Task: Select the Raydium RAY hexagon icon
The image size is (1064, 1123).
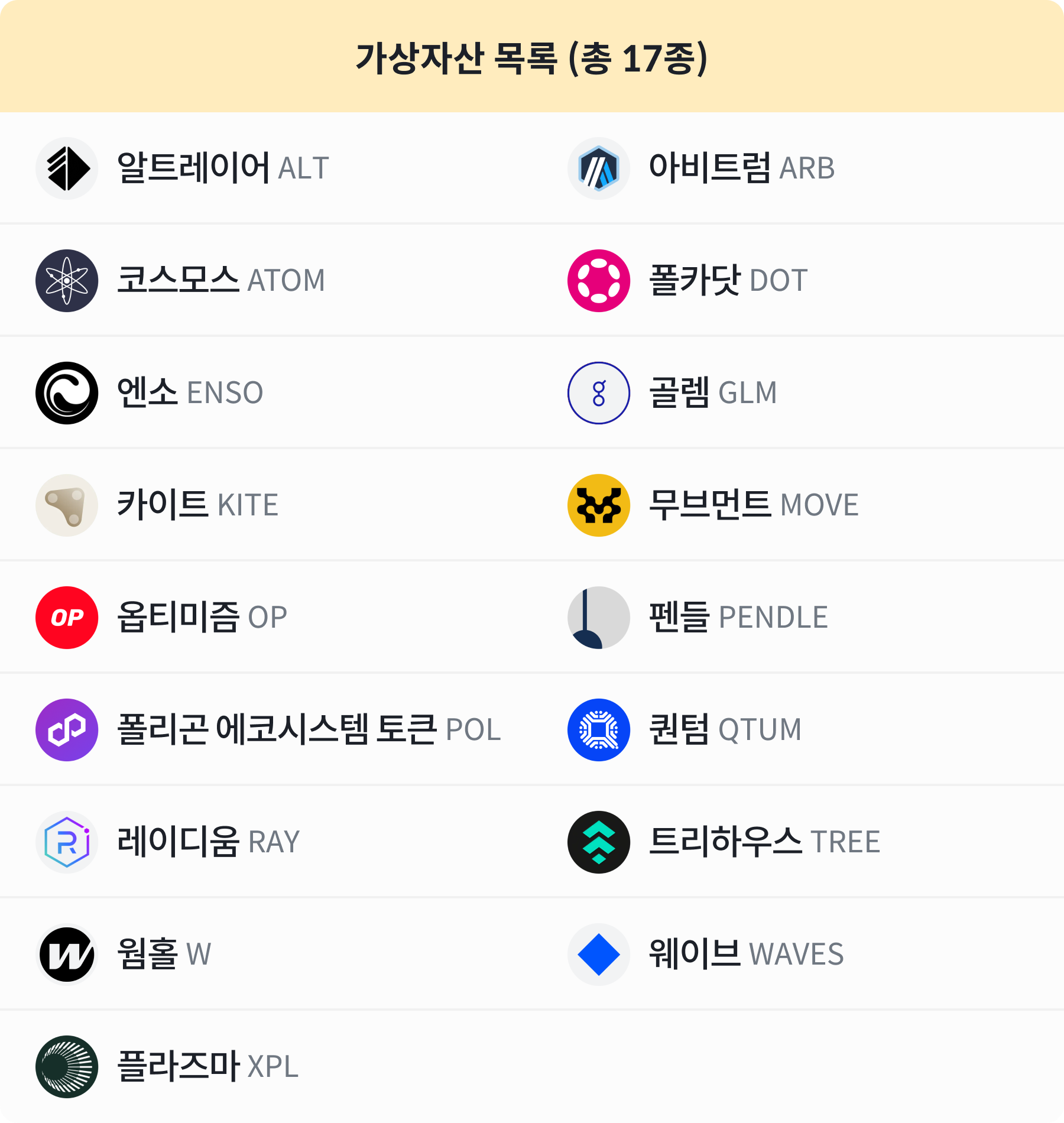Action: coord(66,842)
